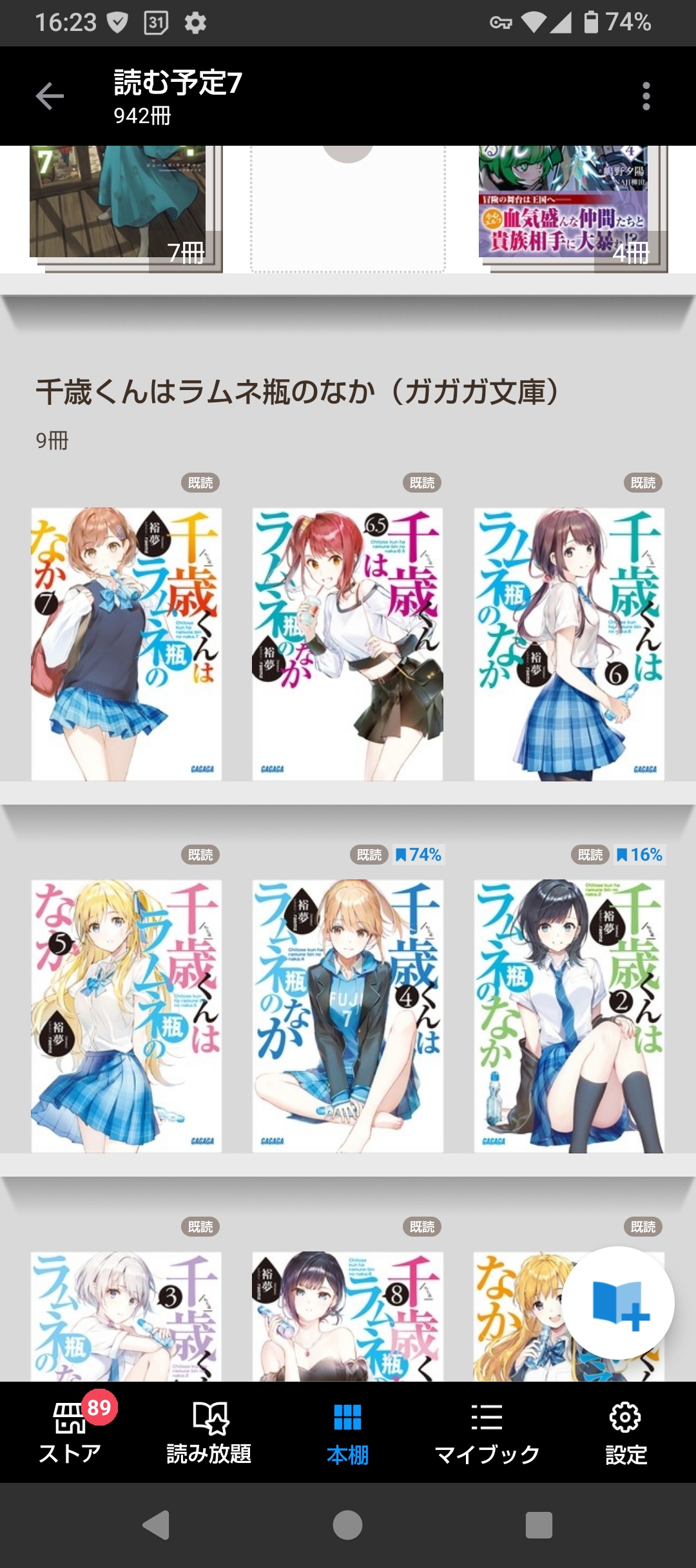Open volume 4 bookmarked at 74%
696x1568 pixels.
click(347, 1015)
